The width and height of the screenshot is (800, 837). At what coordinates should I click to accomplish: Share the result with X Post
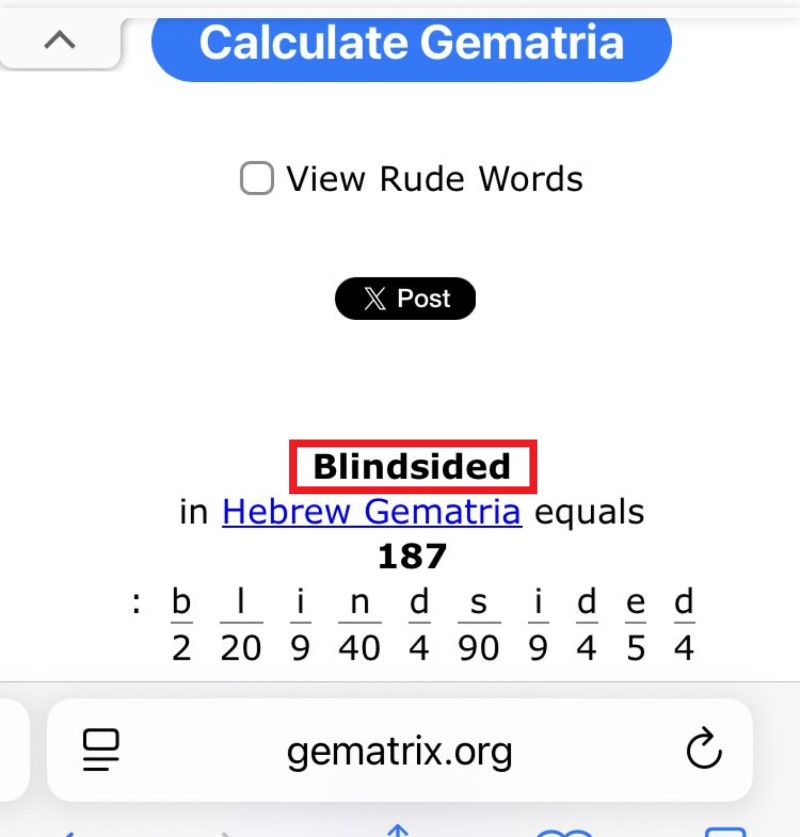click(x=405, y=298)
